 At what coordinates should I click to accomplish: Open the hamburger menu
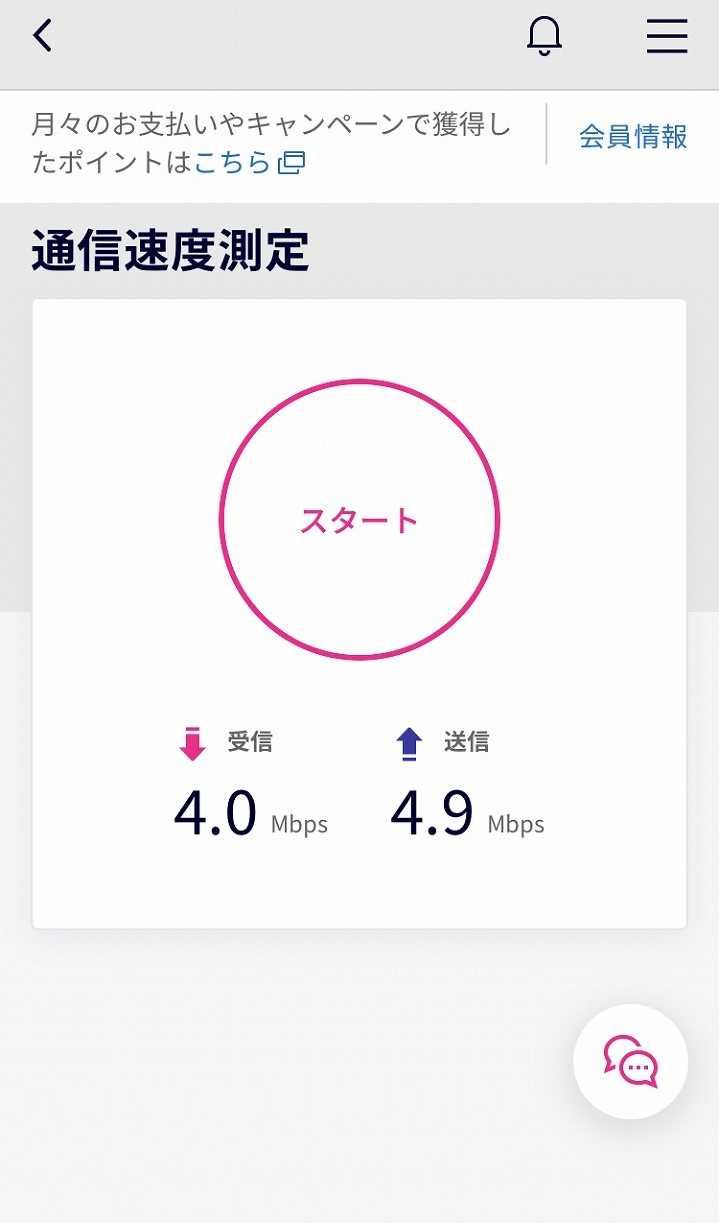click(667, 37)
